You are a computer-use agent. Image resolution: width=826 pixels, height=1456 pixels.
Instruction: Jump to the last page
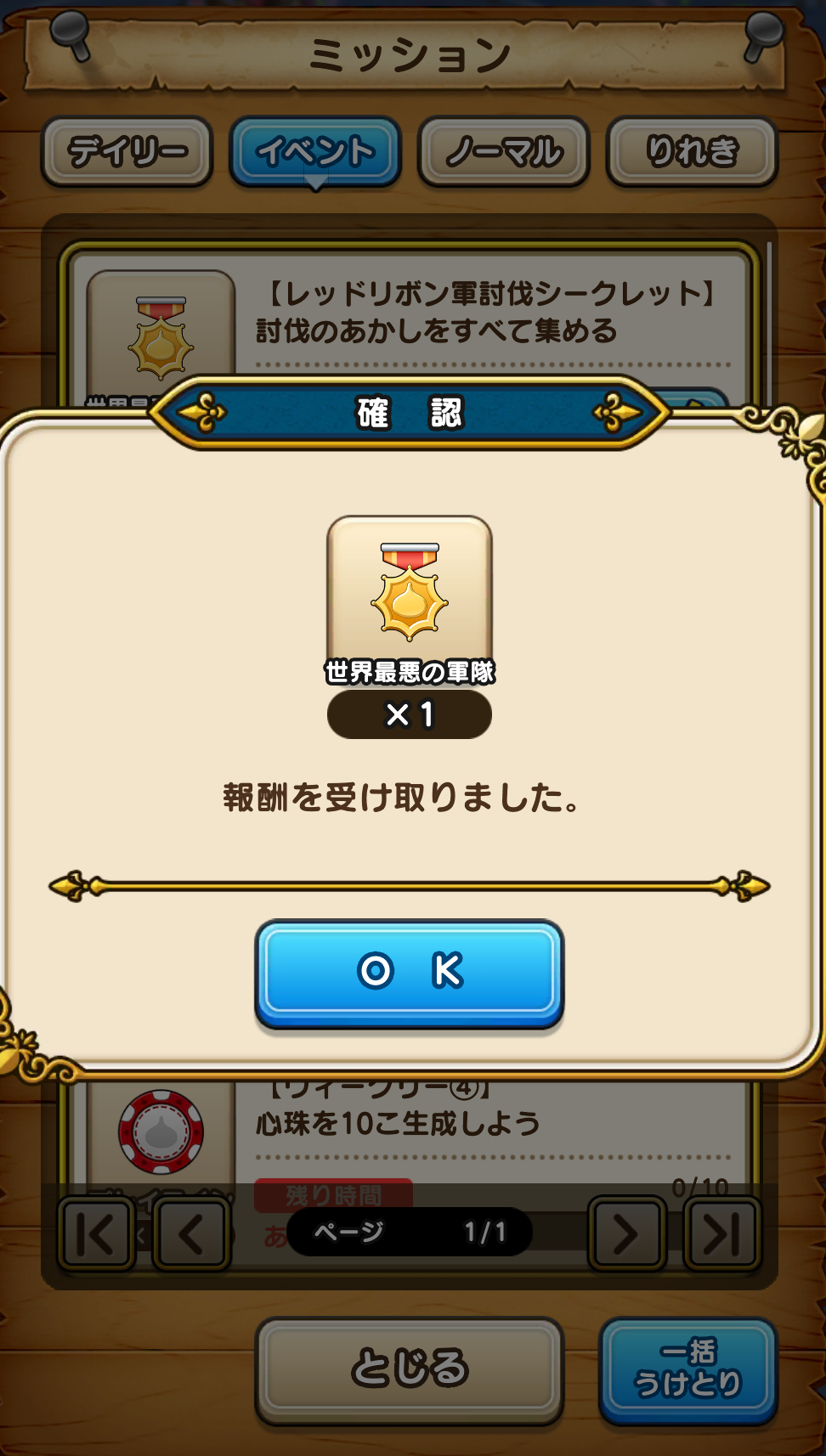[x=721, y=1233]
